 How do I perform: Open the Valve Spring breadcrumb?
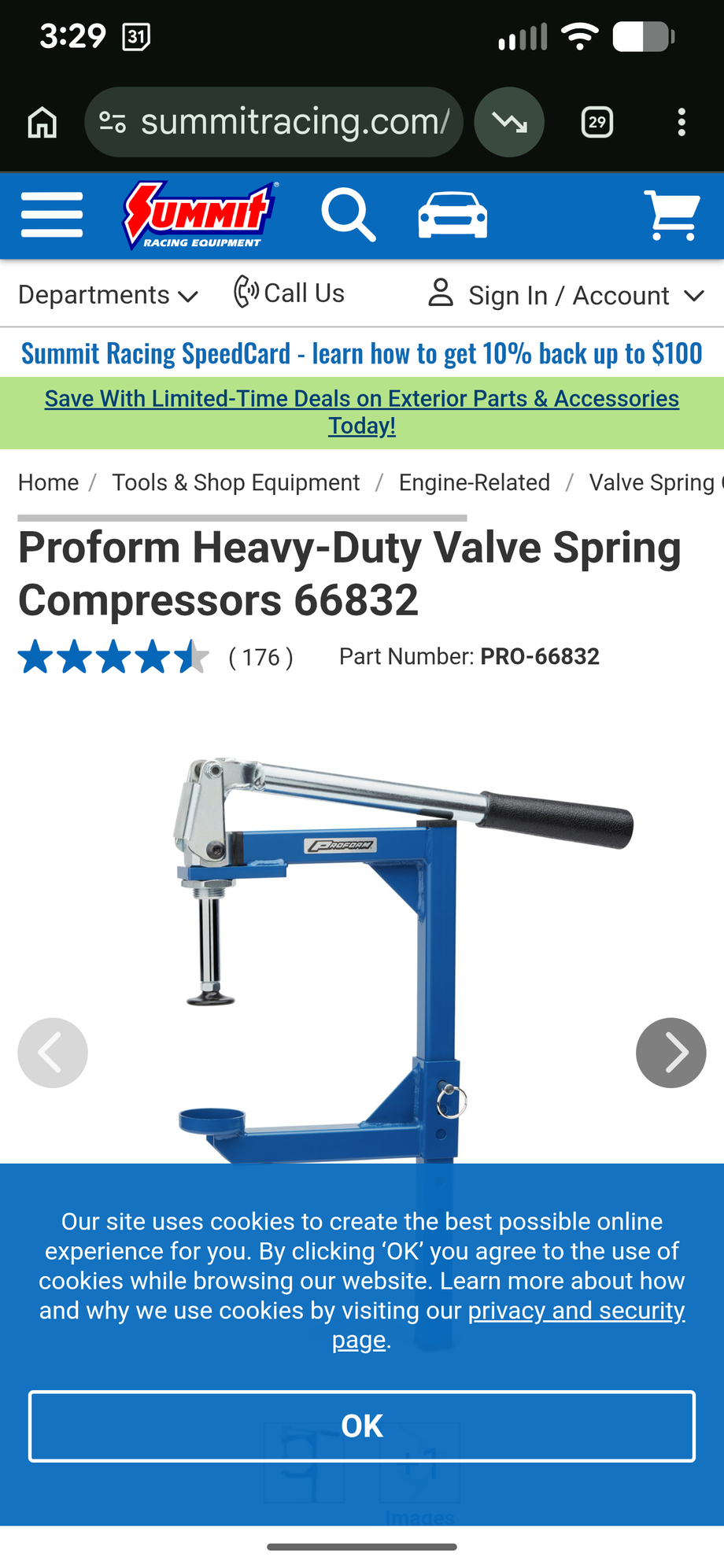tap(652, 482)
